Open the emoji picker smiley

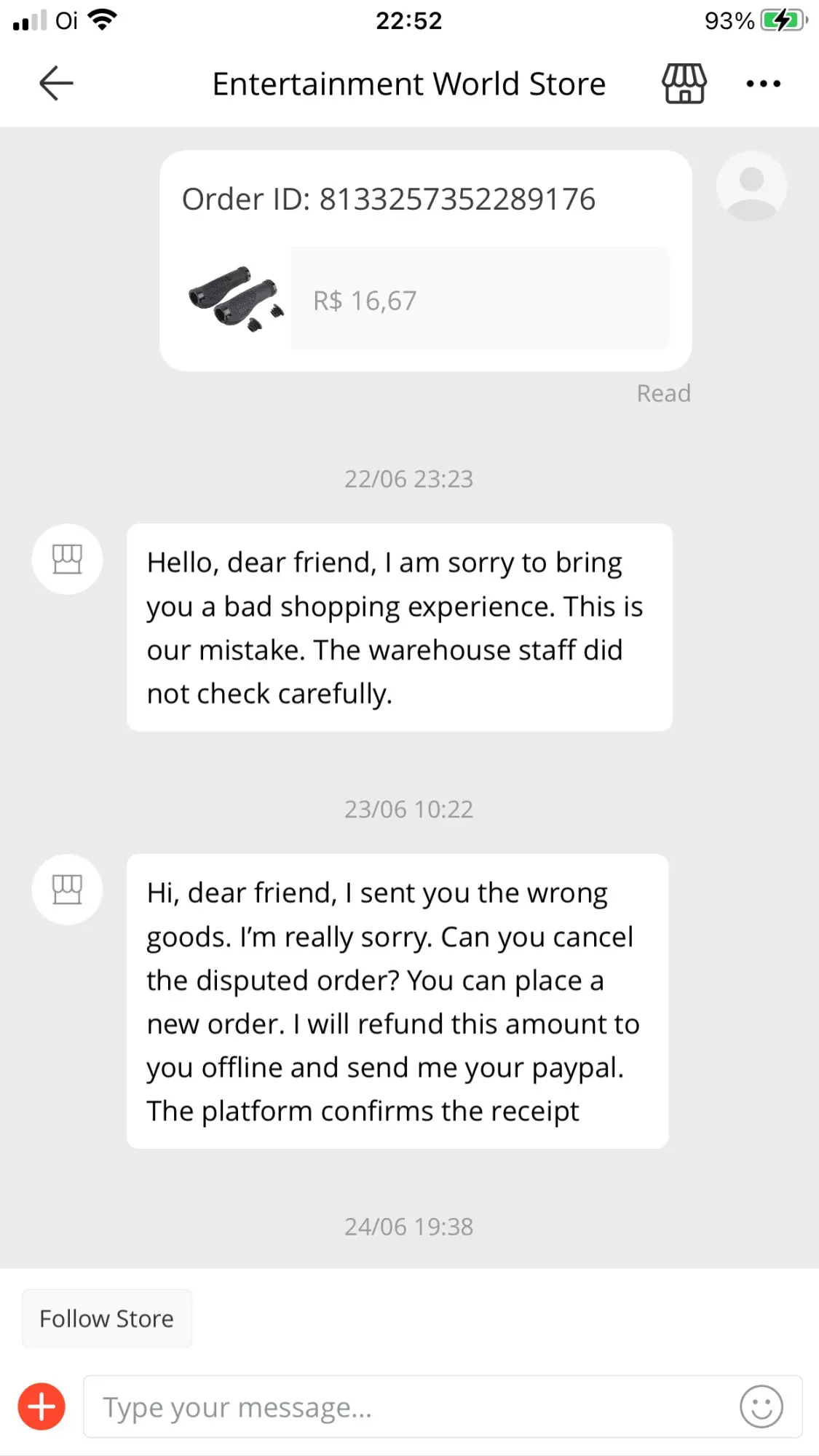pos(761,1406)
